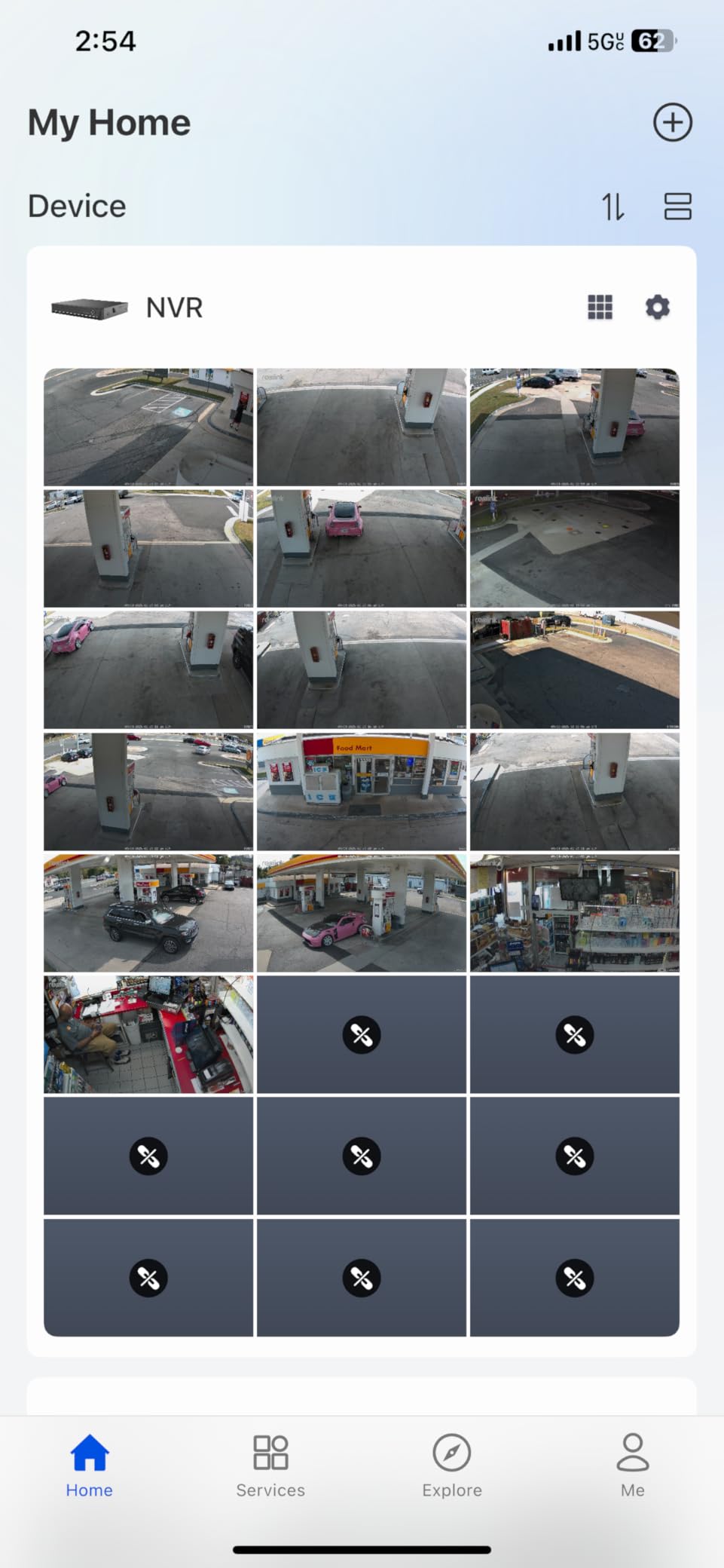Open camera feed showing black Jeep SUV

[x=148, y=913]
